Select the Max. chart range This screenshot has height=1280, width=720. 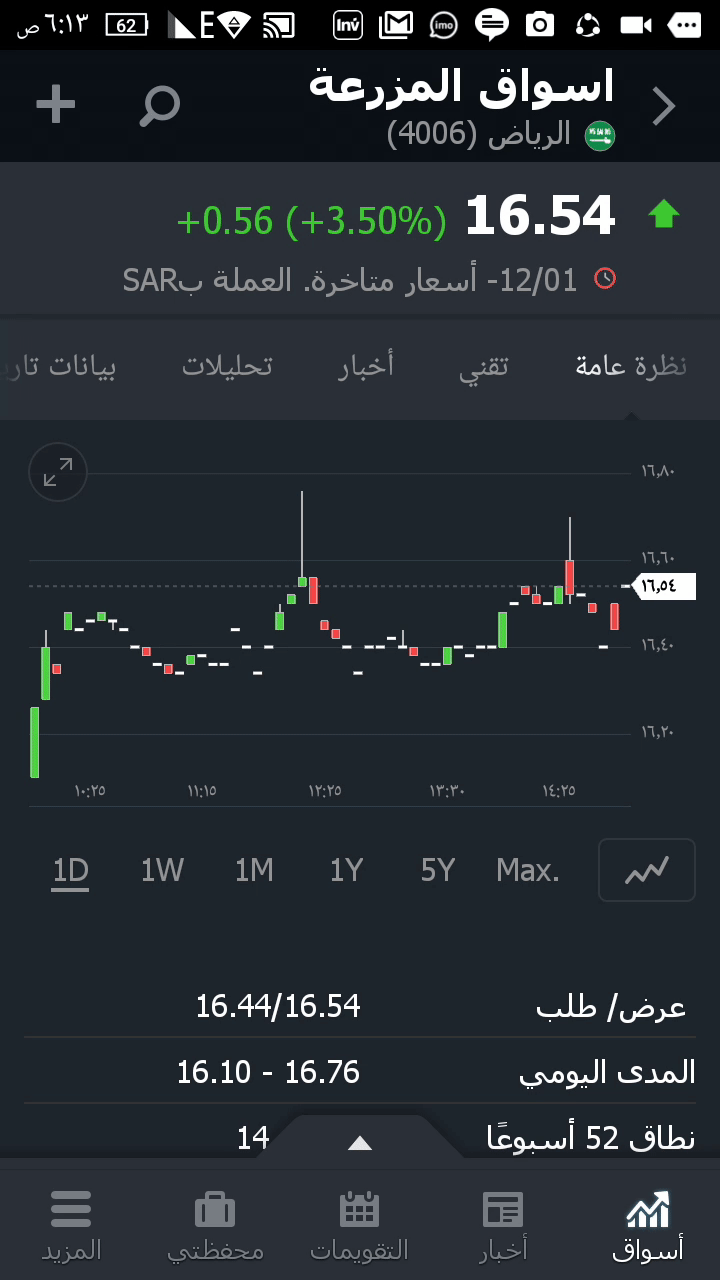pos(528,871)
